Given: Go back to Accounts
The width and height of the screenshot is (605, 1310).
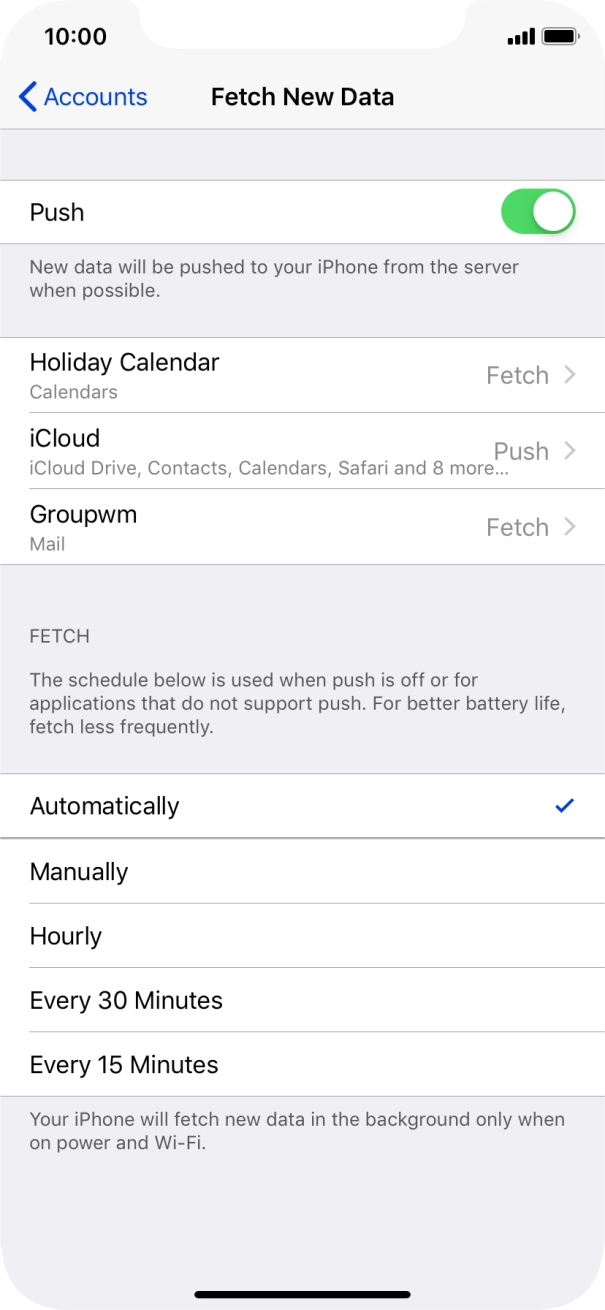Looking at the screenshot, I should coord(83,97).
